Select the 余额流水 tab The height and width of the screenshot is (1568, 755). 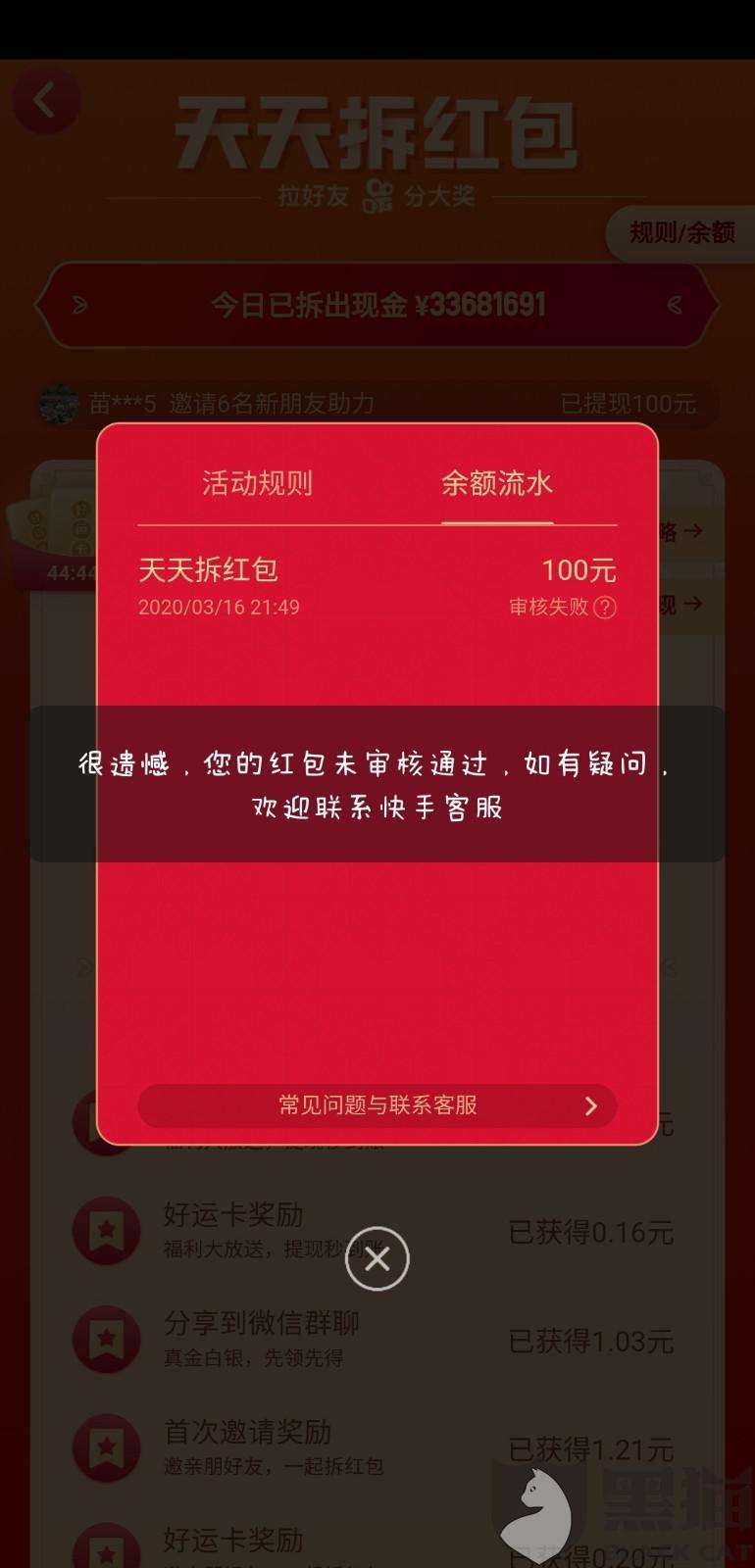[x=497, y=483]
